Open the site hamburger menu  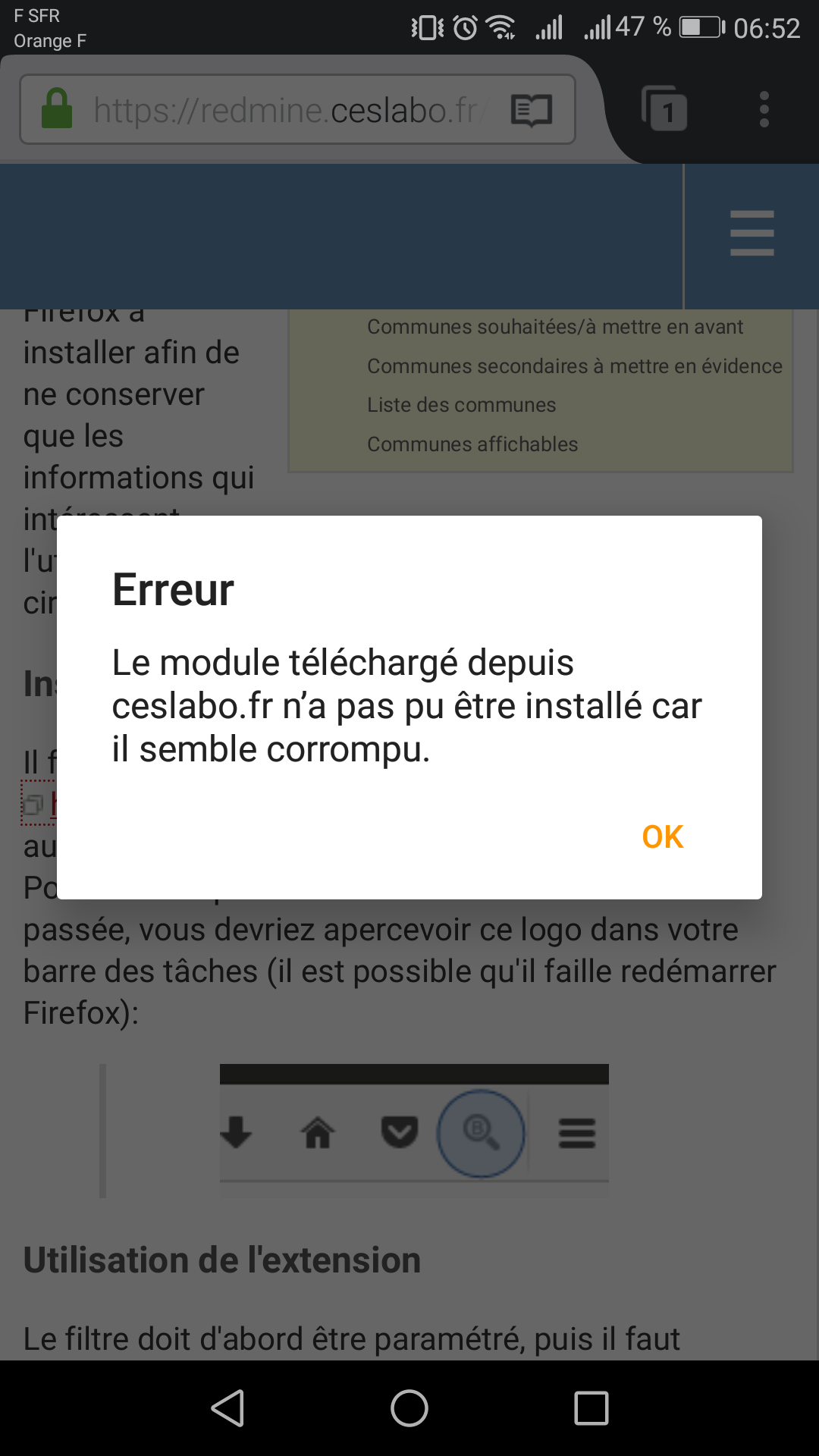(x=752, y=234)
